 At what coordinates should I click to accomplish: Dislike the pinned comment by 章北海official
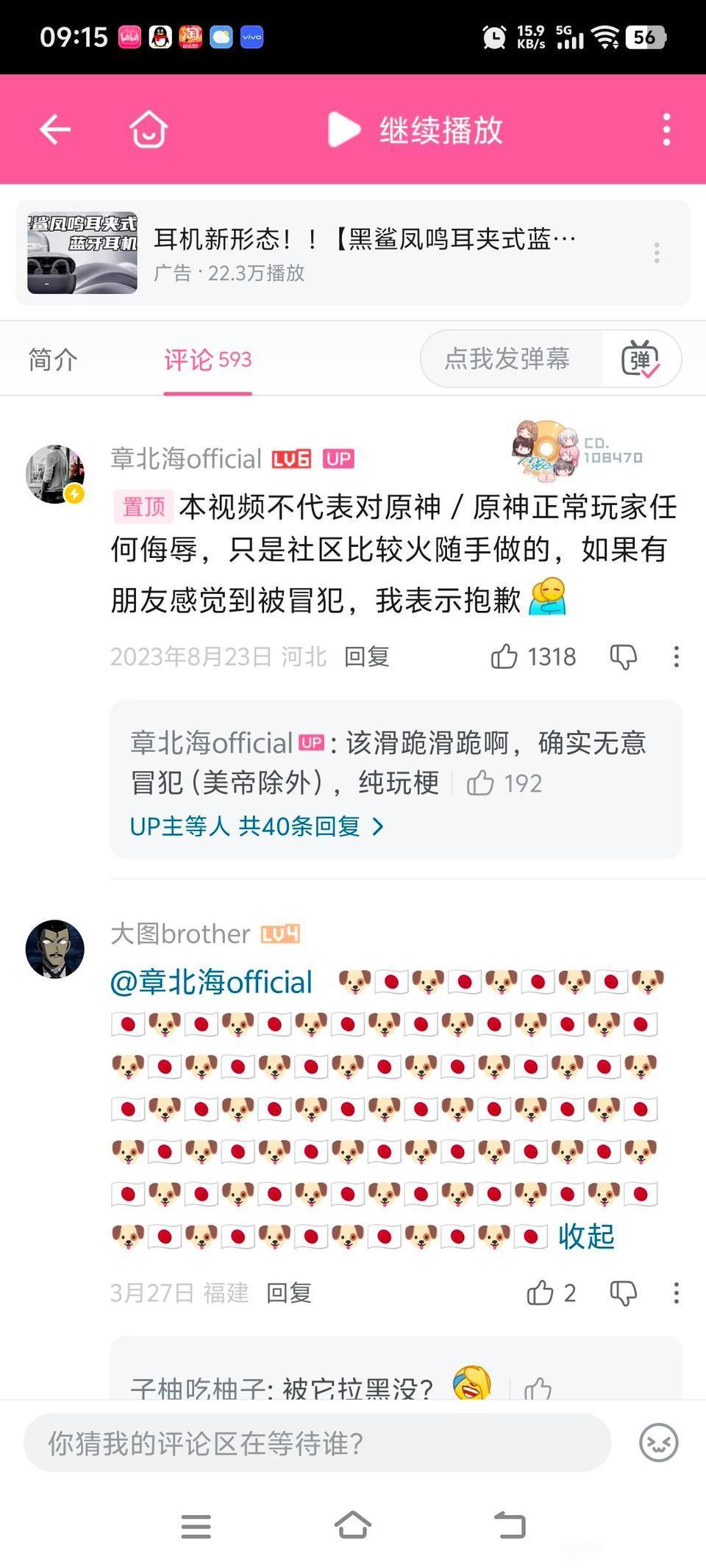tap(623, 656)
